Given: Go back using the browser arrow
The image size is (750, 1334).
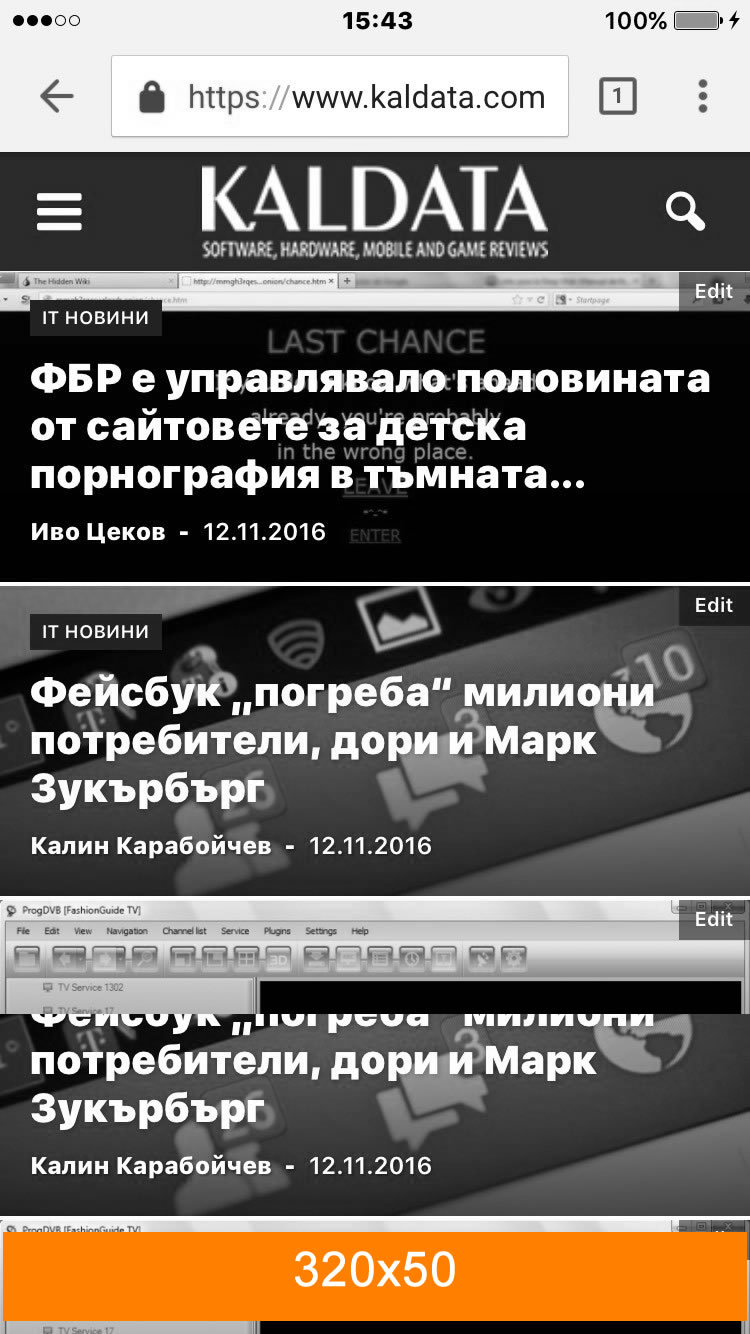Looking at the screenshot, I should pyautogui.click(x=57, y=96).
